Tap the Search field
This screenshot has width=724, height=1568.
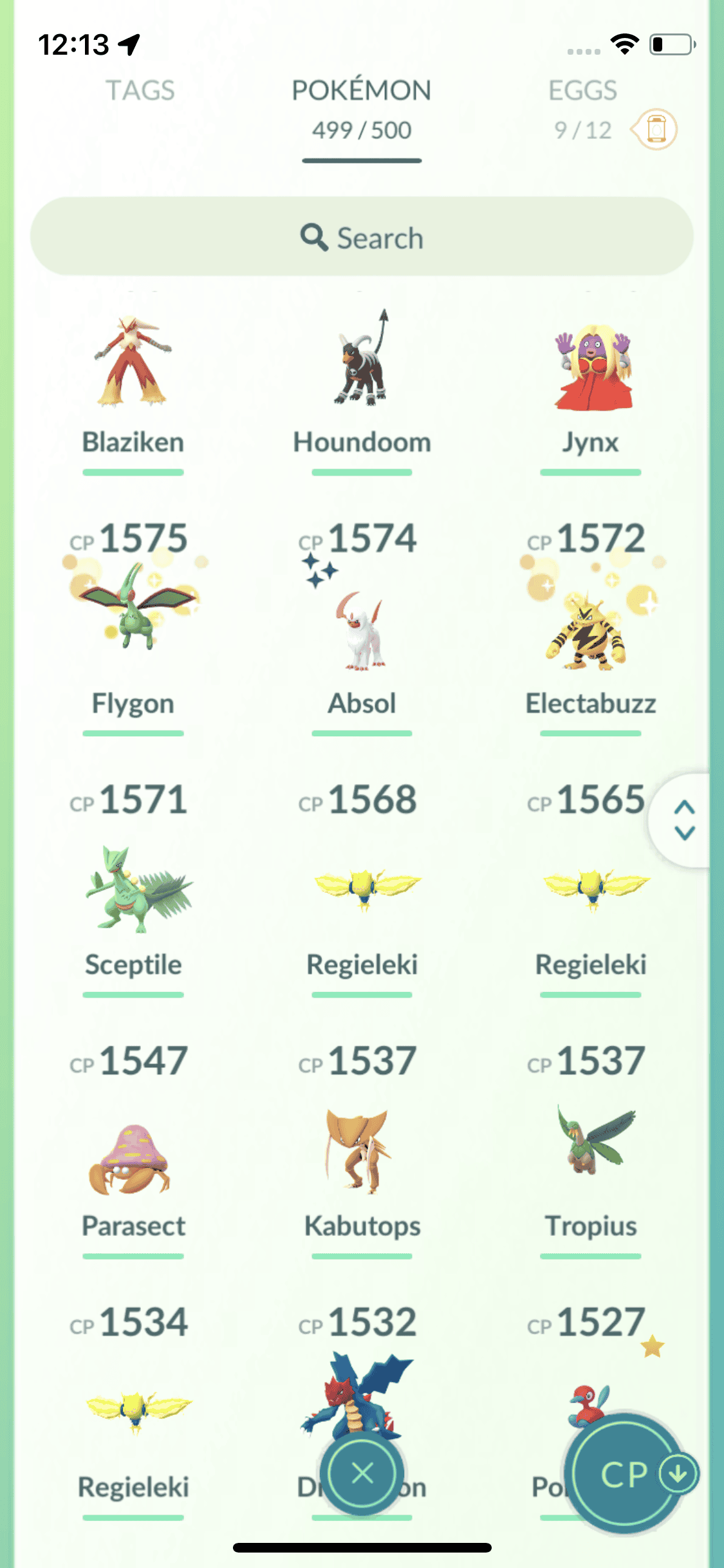pyautogui.click(x=362, y=238)
